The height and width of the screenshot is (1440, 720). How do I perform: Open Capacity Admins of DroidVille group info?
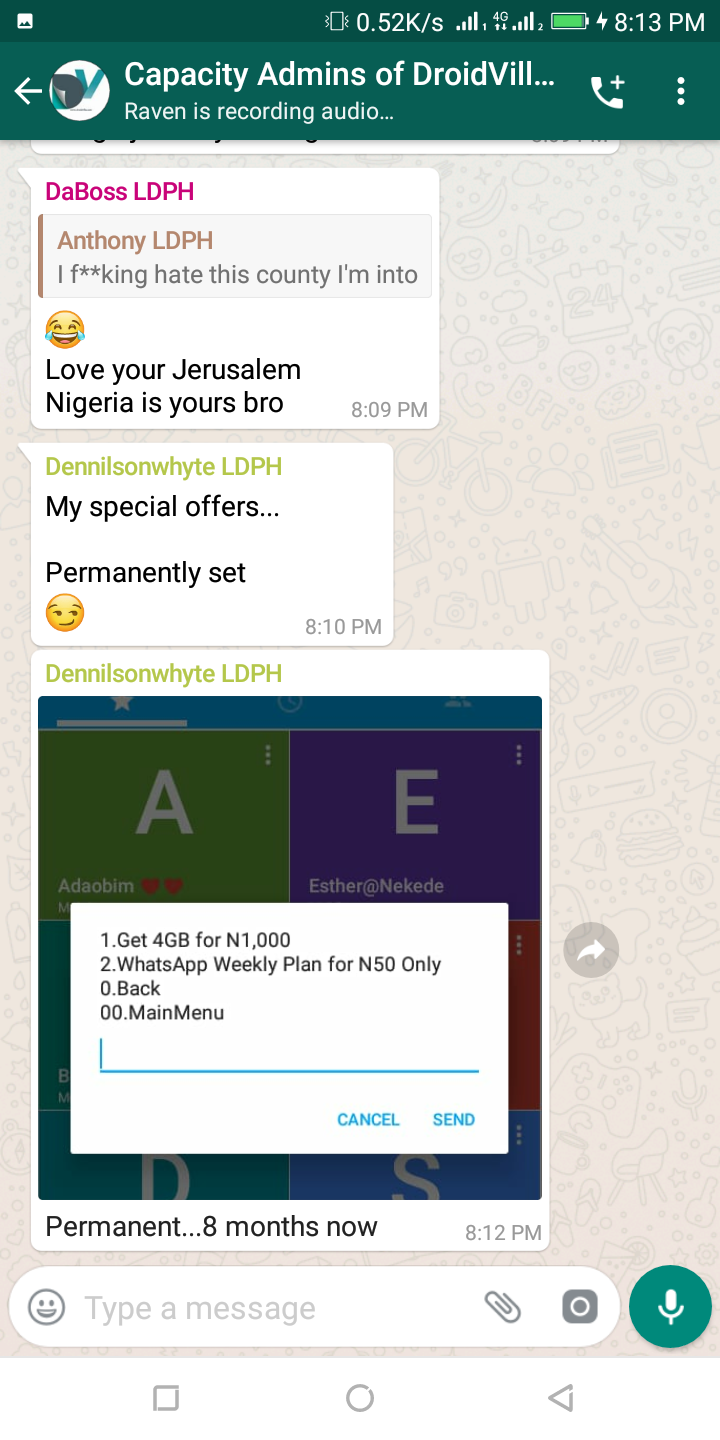pos(340,91)
